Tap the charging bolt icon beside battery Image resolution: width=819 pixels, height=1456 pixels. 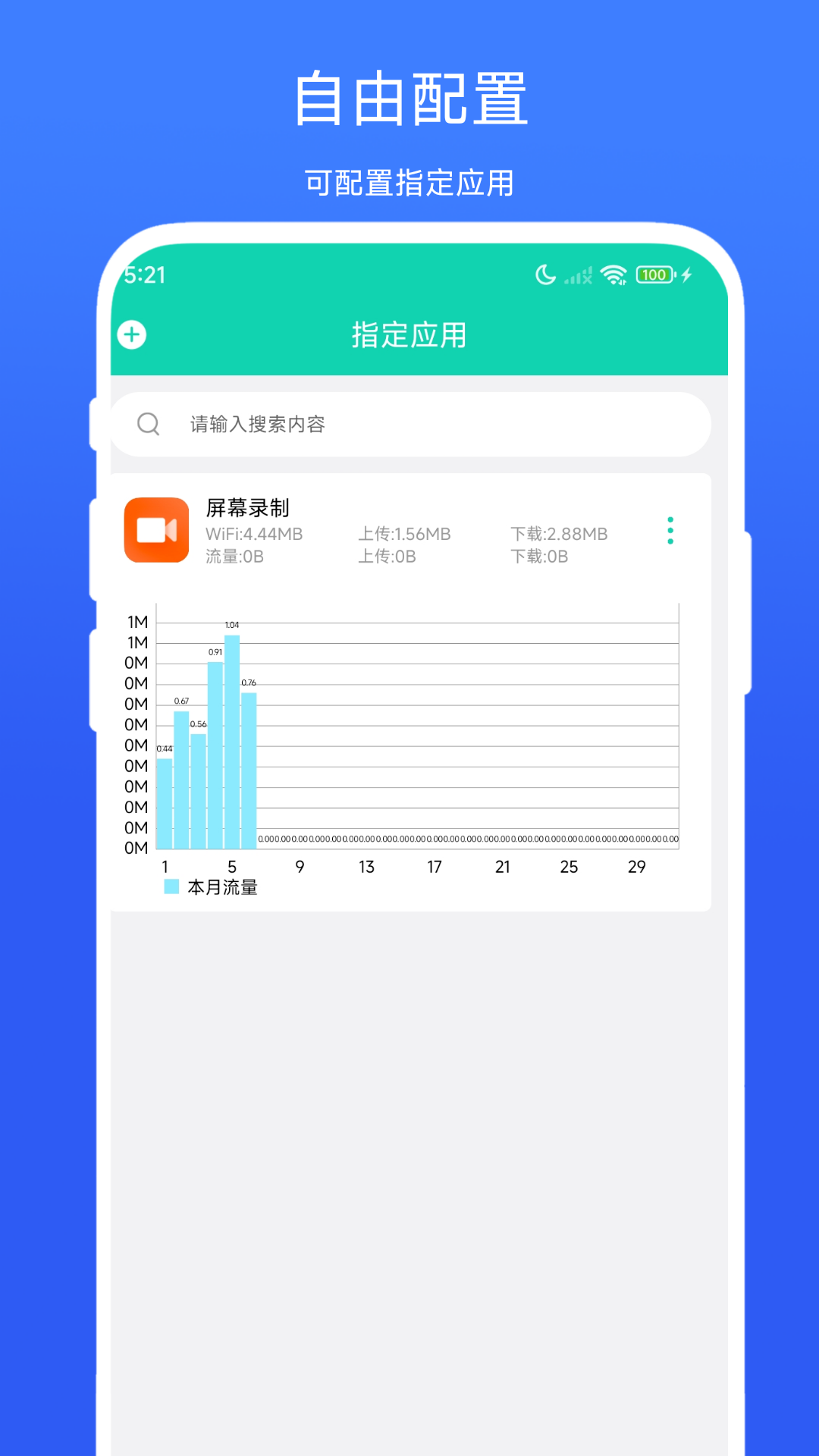pos(685,275)
